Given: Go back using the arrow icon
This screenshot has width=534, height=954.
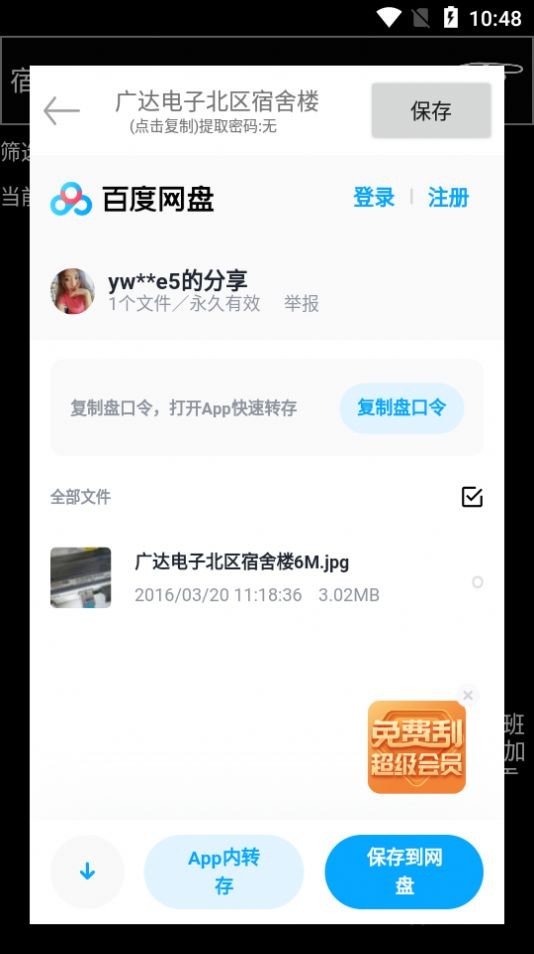Looking at the screenshot, I should (x=61, y=111).
